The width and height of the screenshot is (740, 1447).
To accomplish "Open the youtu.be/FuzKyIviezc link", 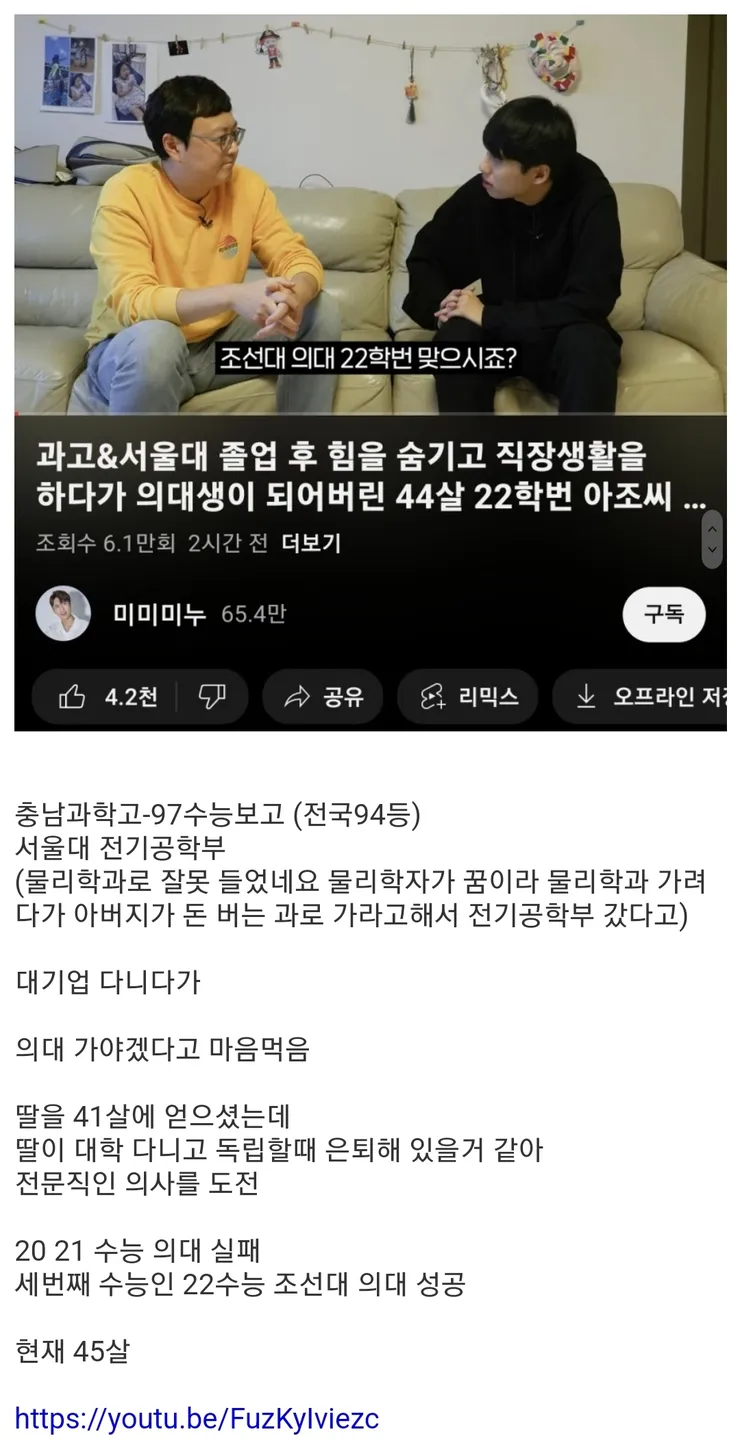I will [197, 1418].
